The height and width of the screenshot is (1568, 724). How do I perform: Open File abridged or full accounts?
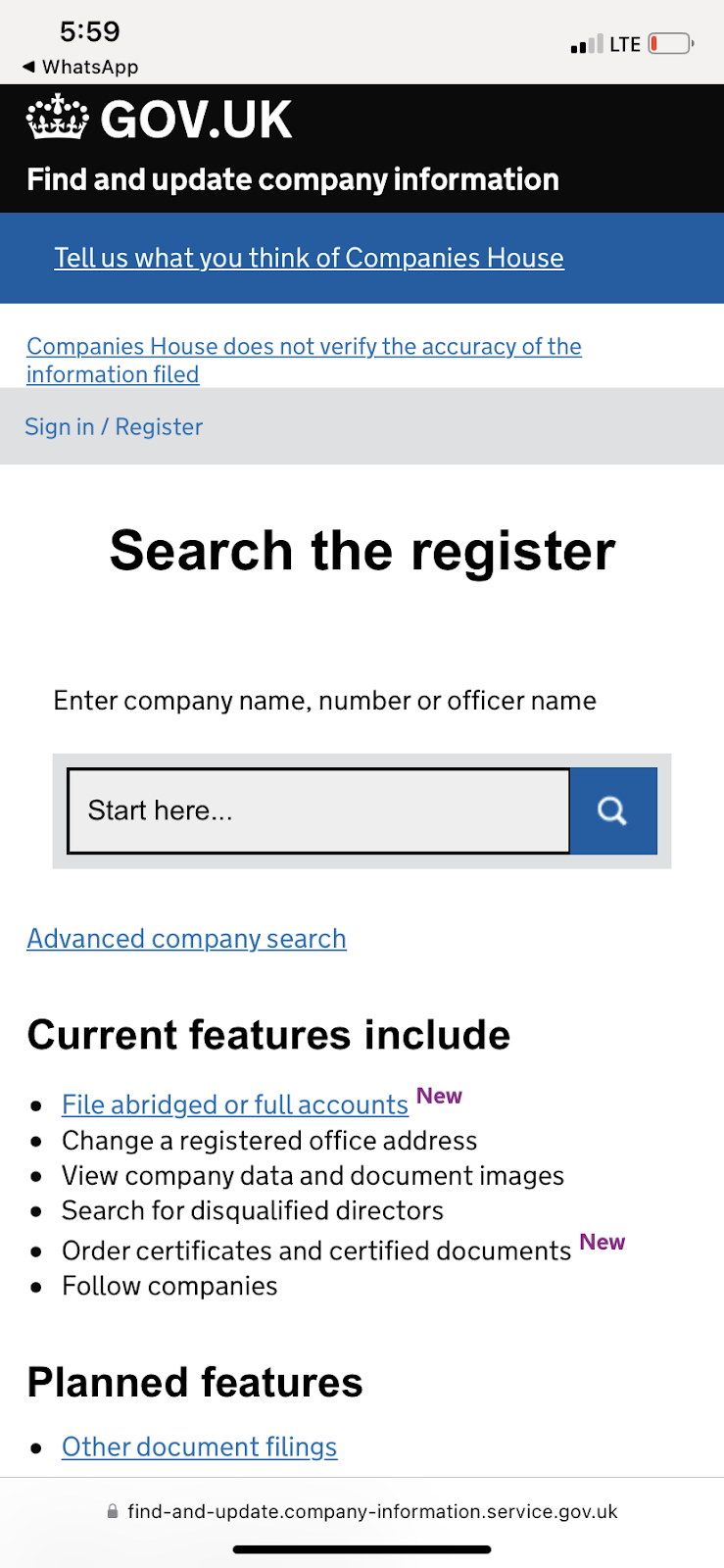click(235, 1104)
